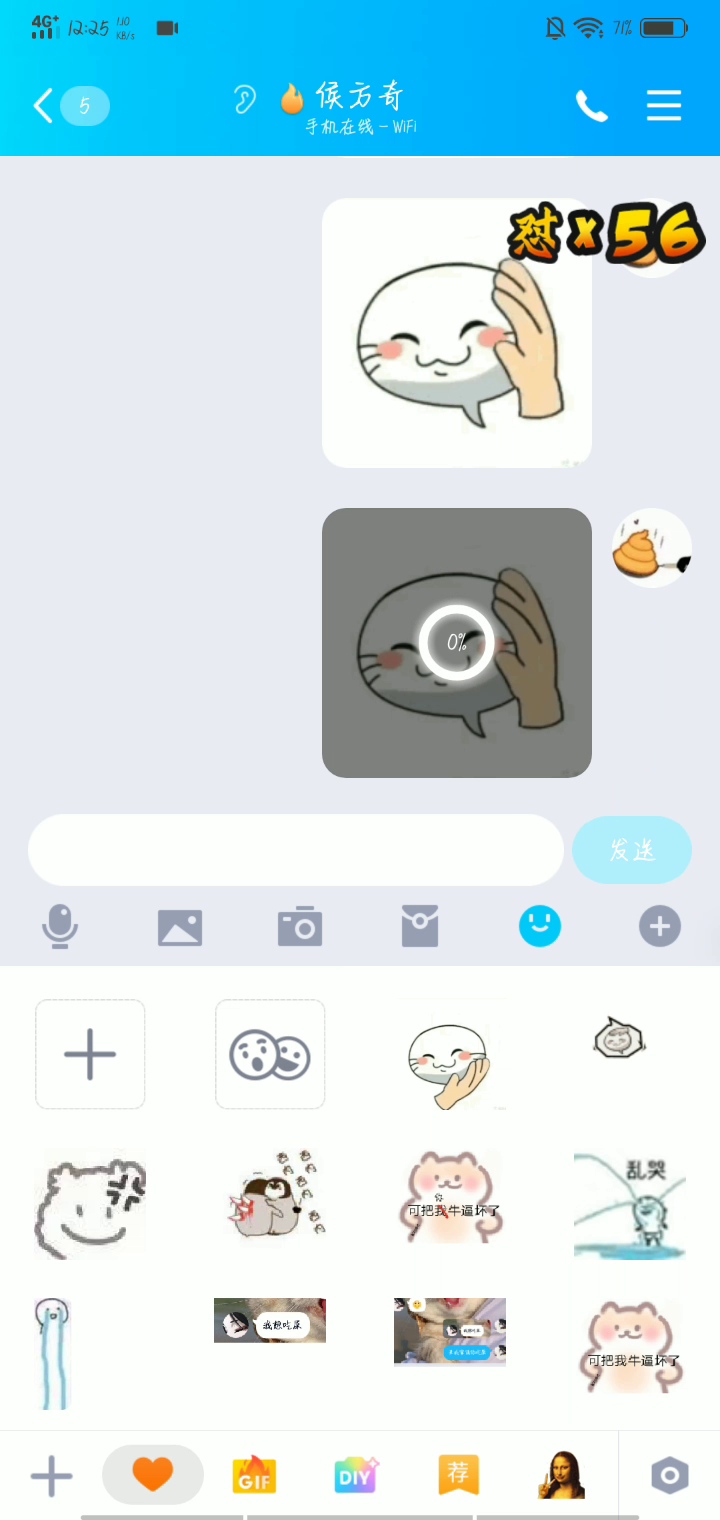Screen dimensions: 720x1520
Task: Tap the message input field
Action: point(296,850)
